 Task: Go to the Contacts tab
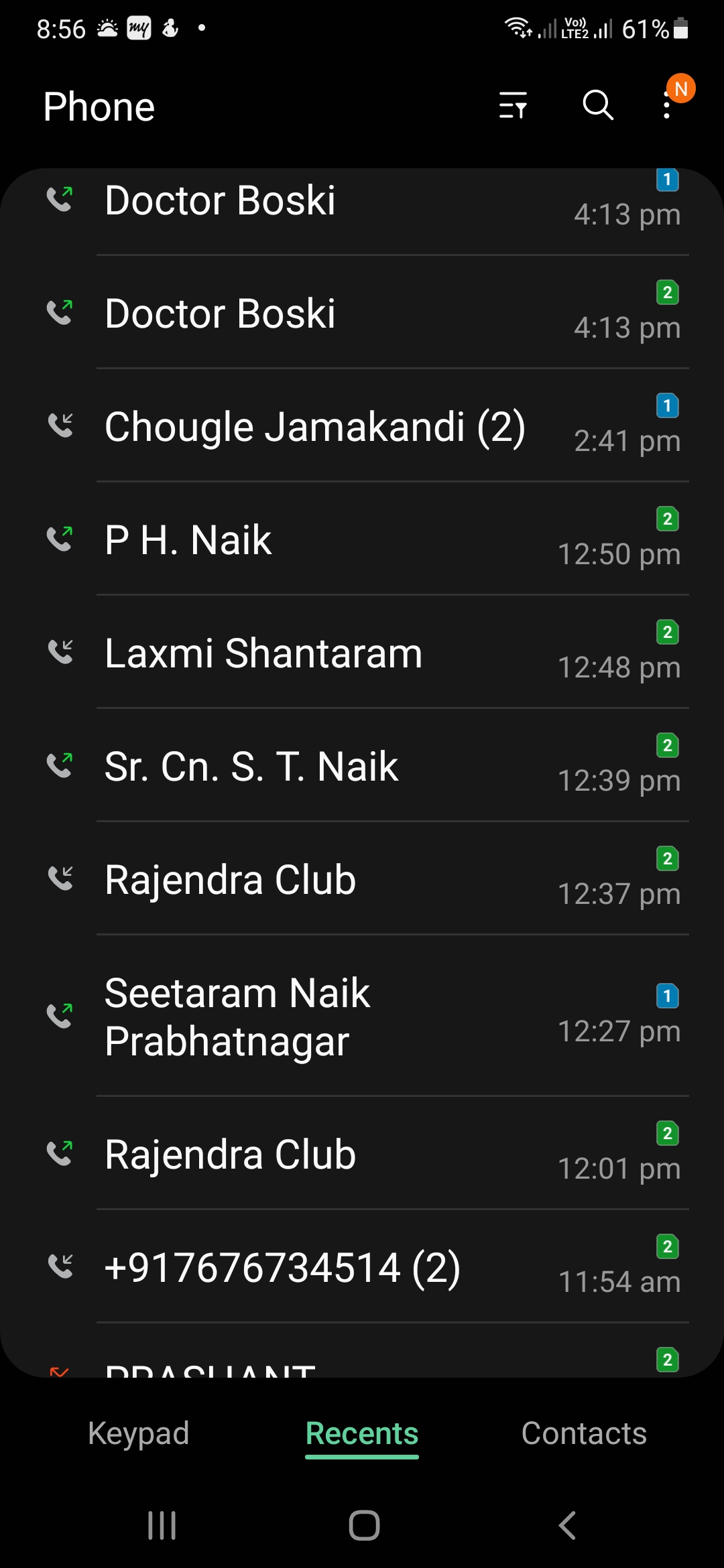(x=584, y=1434)
